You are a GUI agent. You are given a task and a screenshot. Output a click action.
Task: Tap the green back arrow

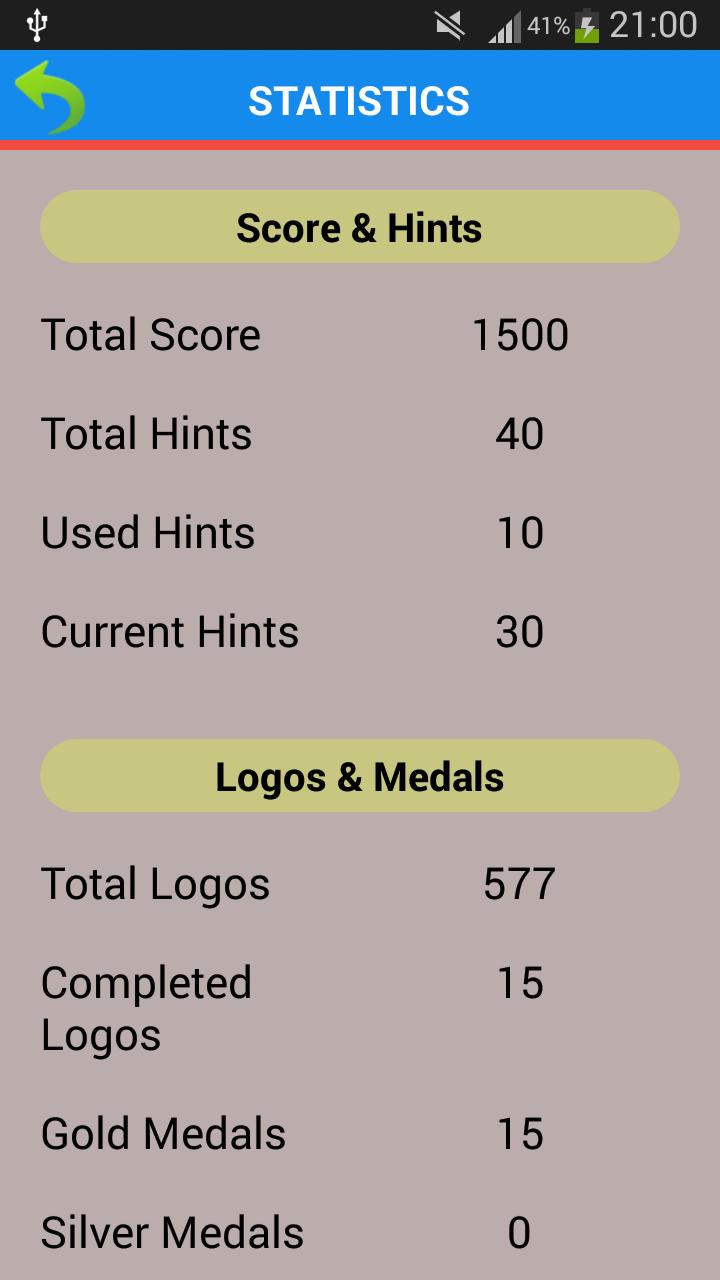[x=49, y=98]
